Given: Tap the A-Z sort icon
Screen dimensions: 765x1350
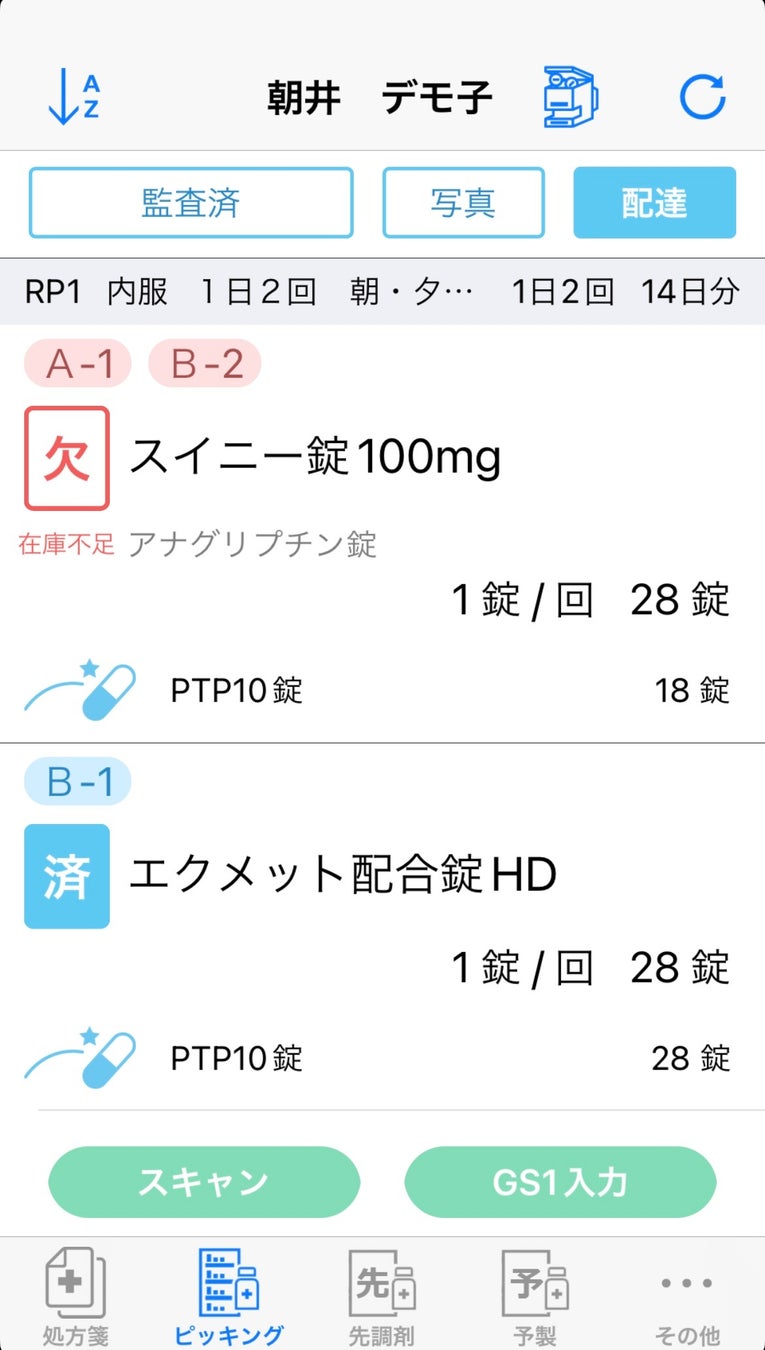Looking at the screenshot, I should tap(75, 98).
